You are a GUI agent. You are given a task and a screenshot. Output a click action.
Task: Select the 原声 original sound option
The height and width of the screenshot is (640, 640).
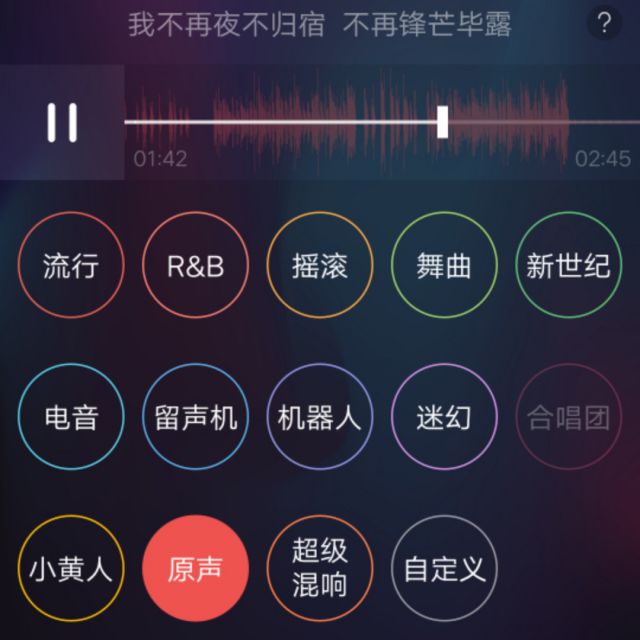tap(195, 569)
